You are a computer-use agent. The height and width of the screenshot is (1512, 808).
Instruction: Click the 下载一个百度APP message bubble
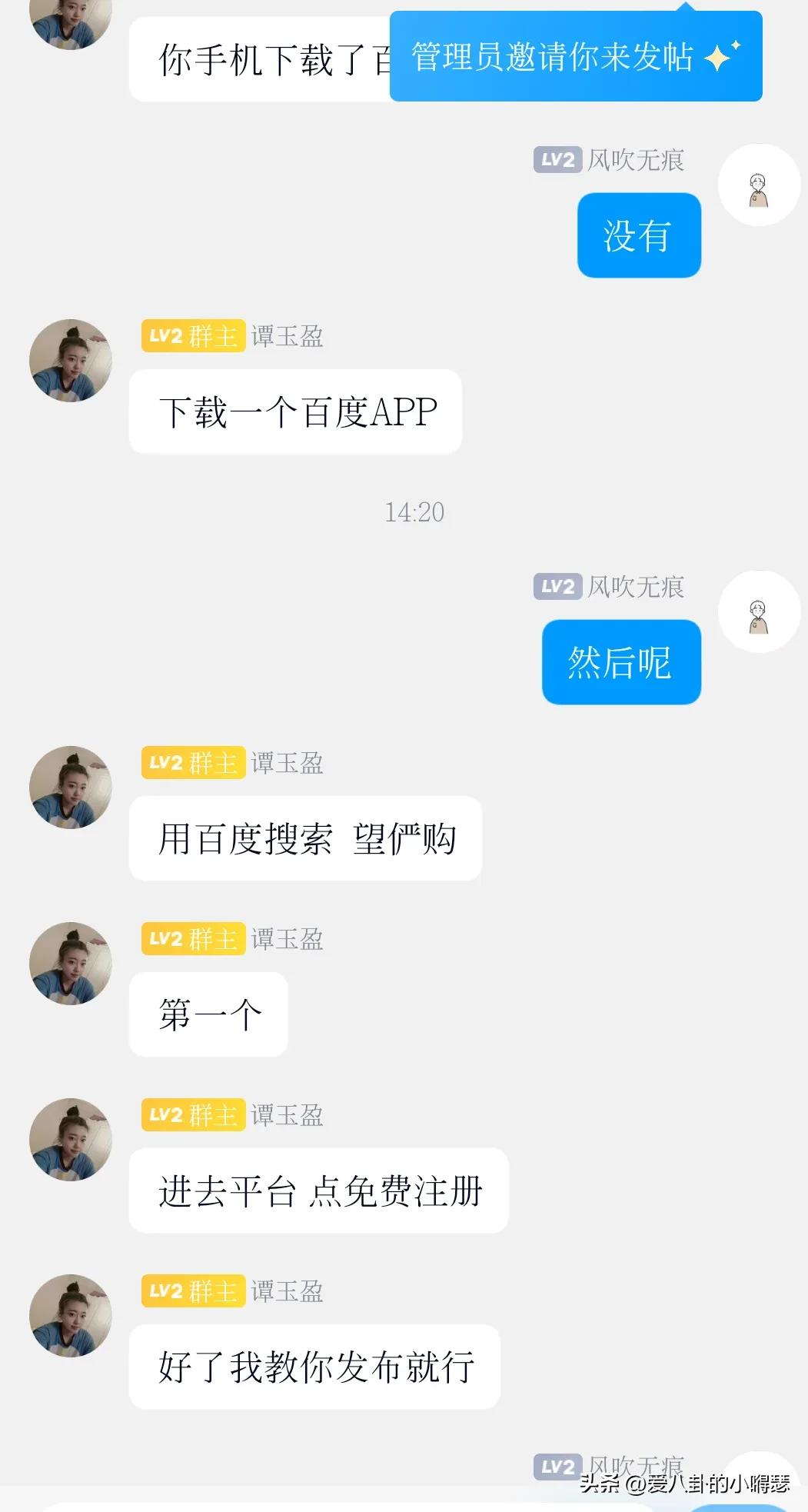(x=298, y=411)
